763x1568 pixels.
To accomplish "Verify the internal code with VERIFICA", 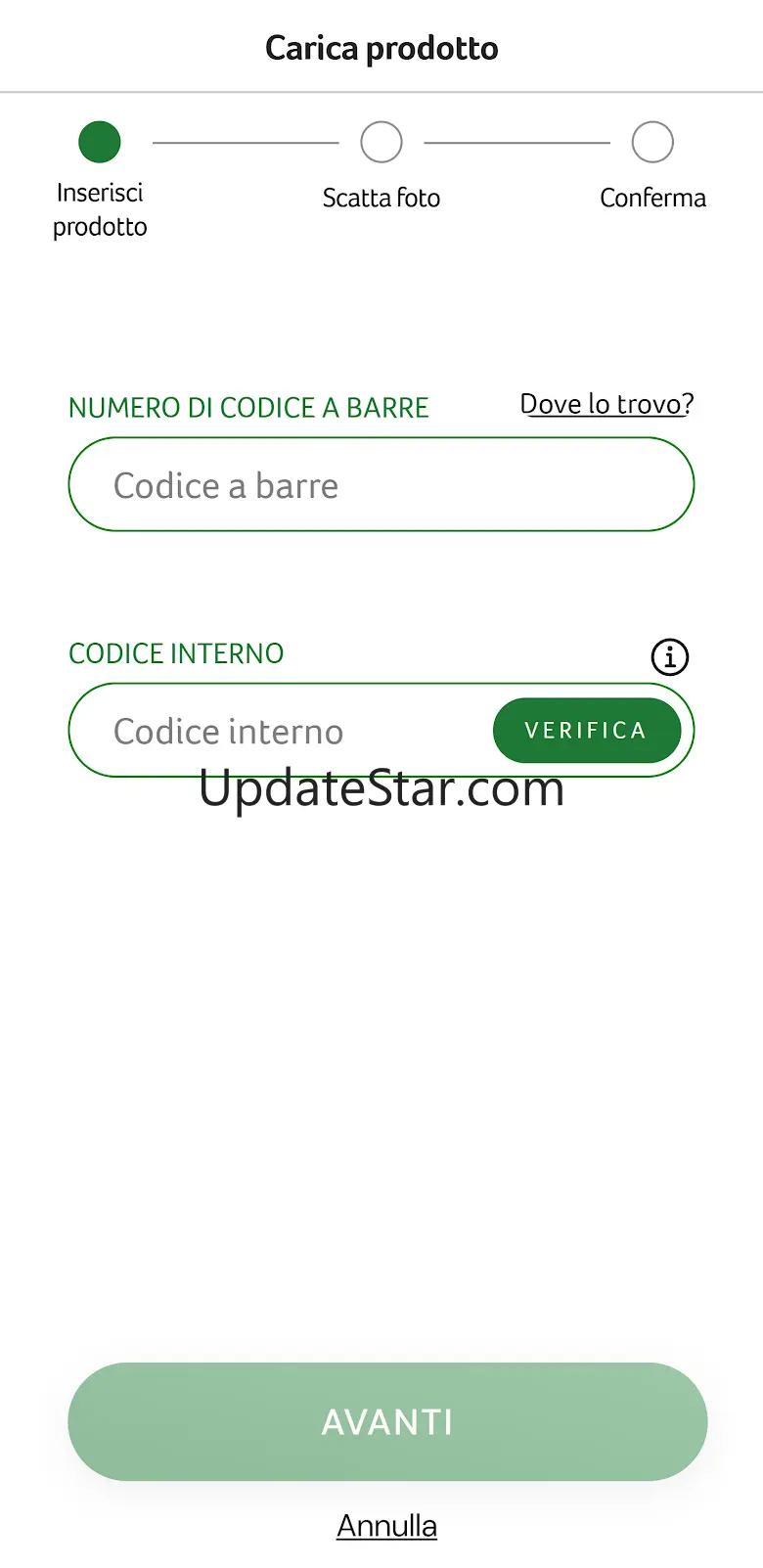I will click(587, 731).
